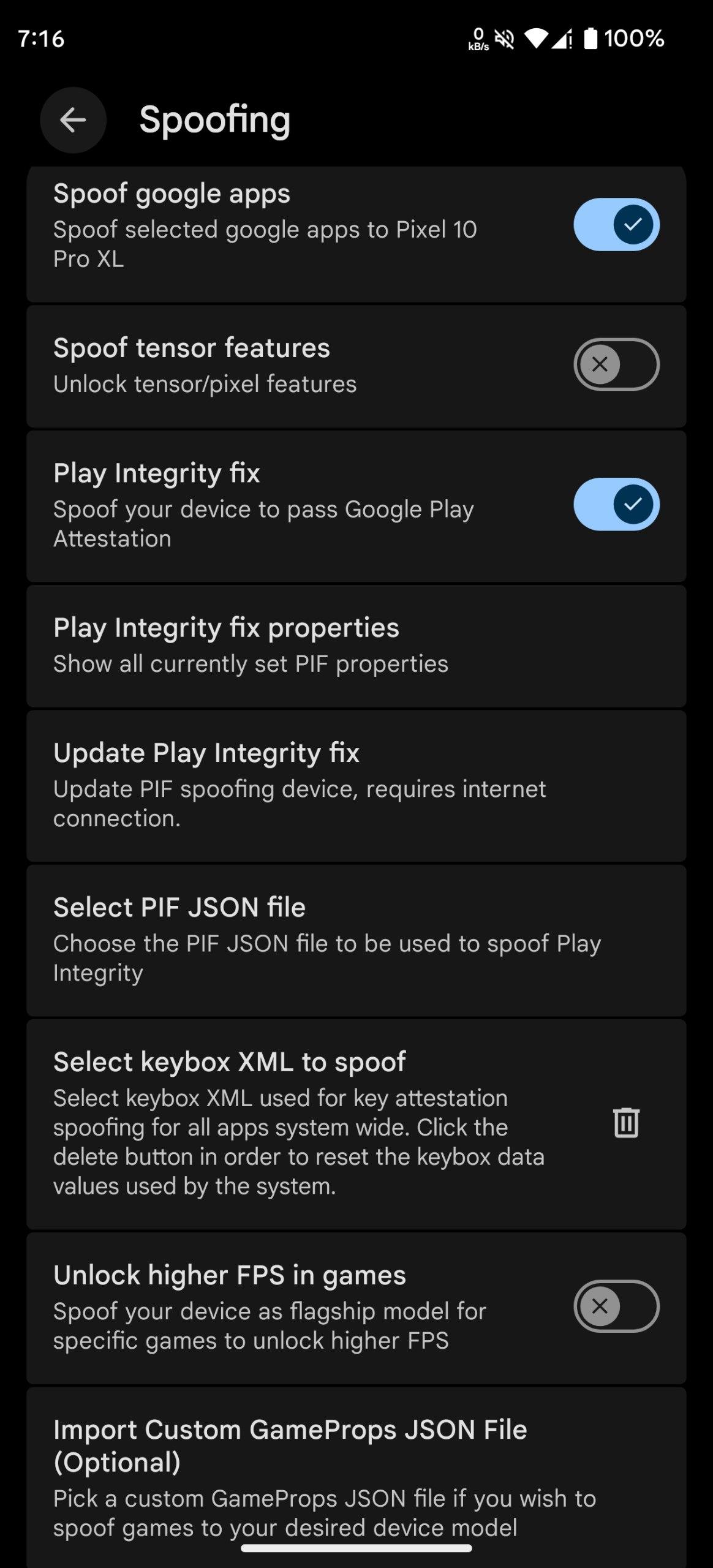Toggle Unlock higher FPS in games

point(616,1306)
